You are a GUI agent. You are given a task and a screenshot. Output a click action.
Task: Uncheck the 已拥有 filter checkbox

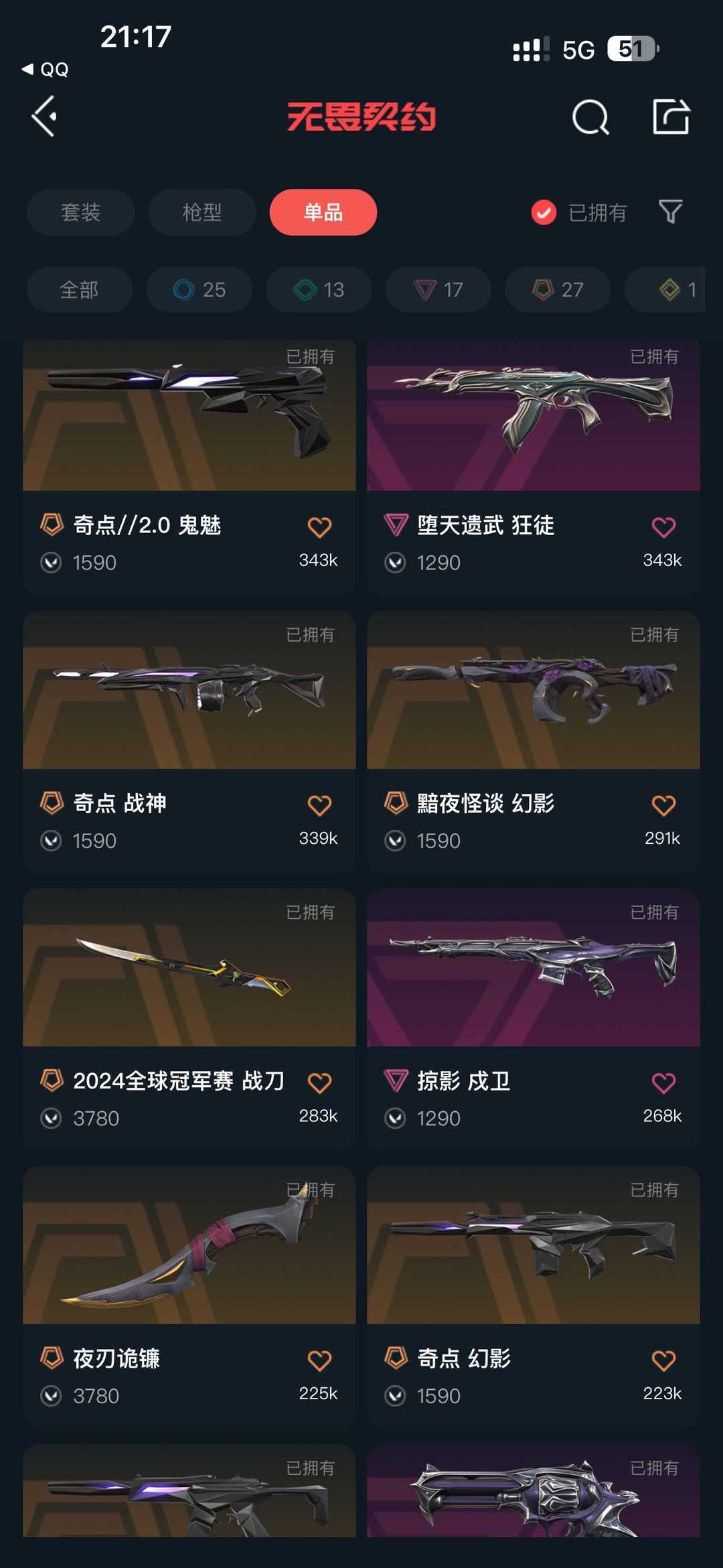(x=544, y=213)
